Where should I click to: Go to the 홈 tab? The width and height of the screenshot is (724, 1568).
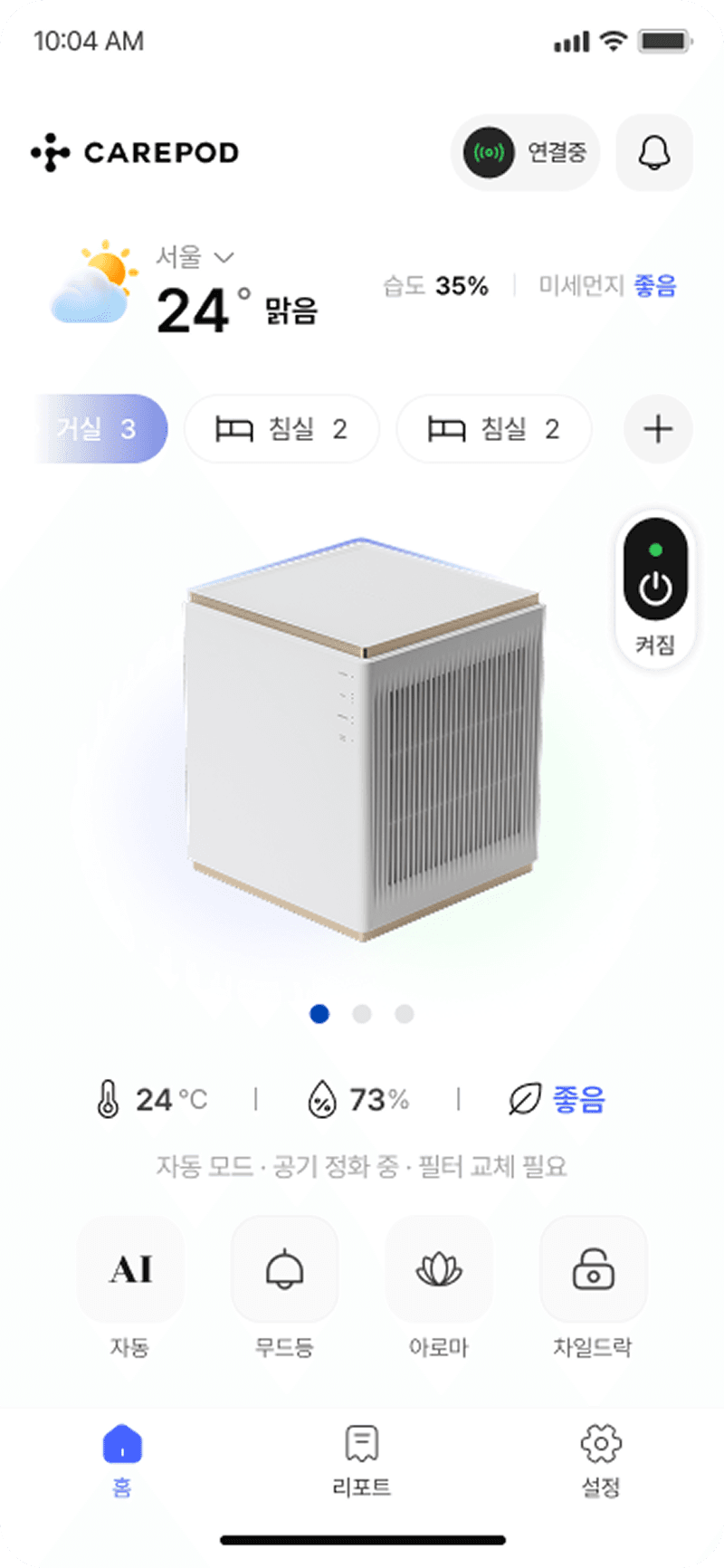[122, 1459]
